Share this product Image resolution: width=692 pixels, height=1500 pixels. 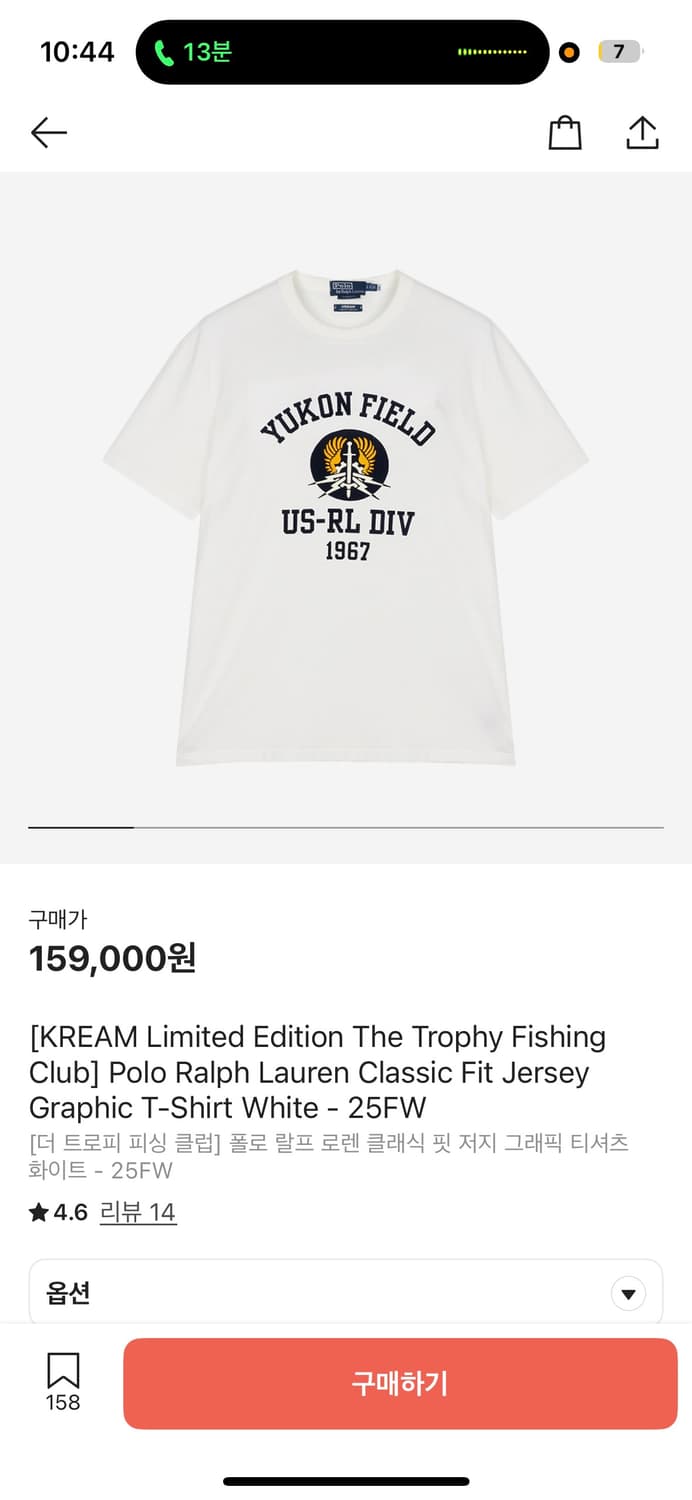(642, 133)
